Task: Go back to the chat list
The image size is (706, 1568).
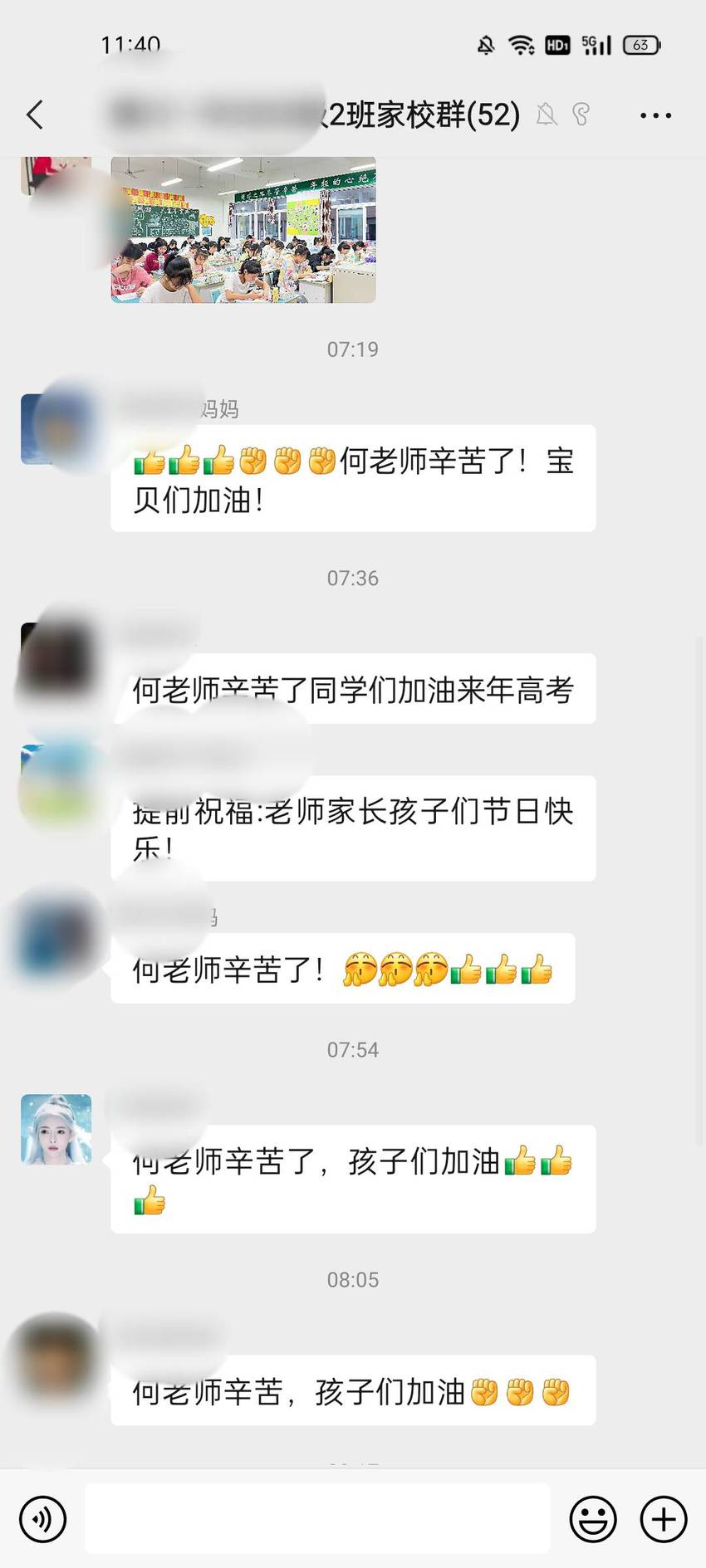Action: (35, 115)
